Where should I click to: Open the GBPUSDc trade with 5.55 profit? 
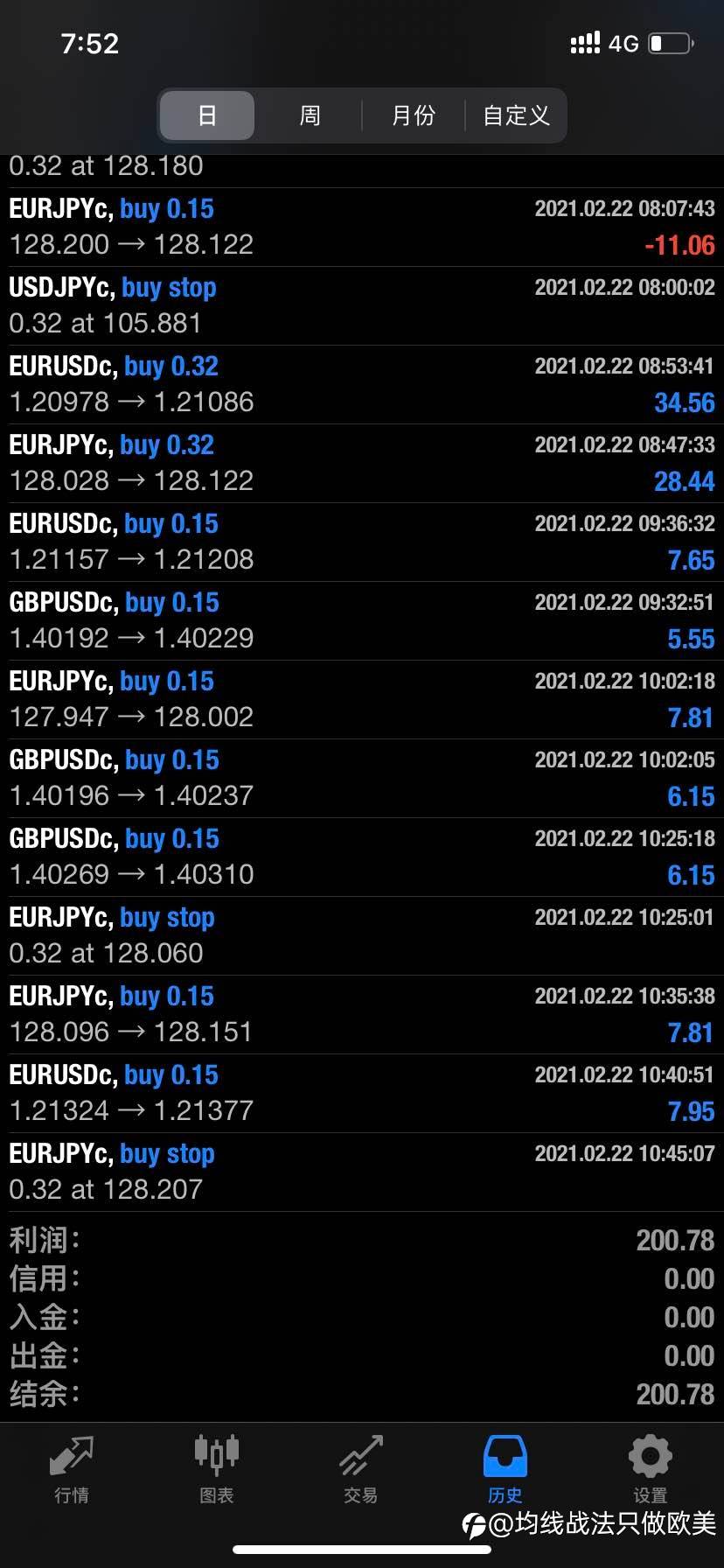362,621
